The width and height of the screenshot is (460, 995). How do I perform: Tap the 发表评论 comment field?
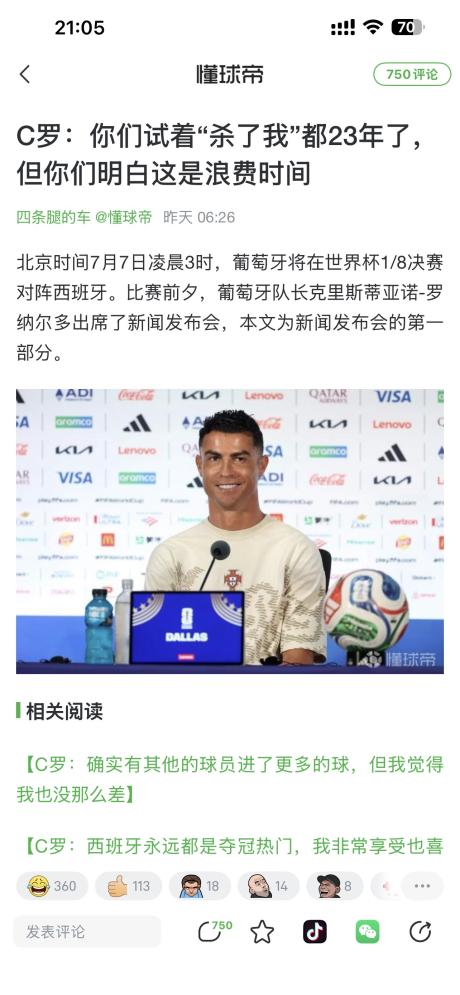(87, 932)
